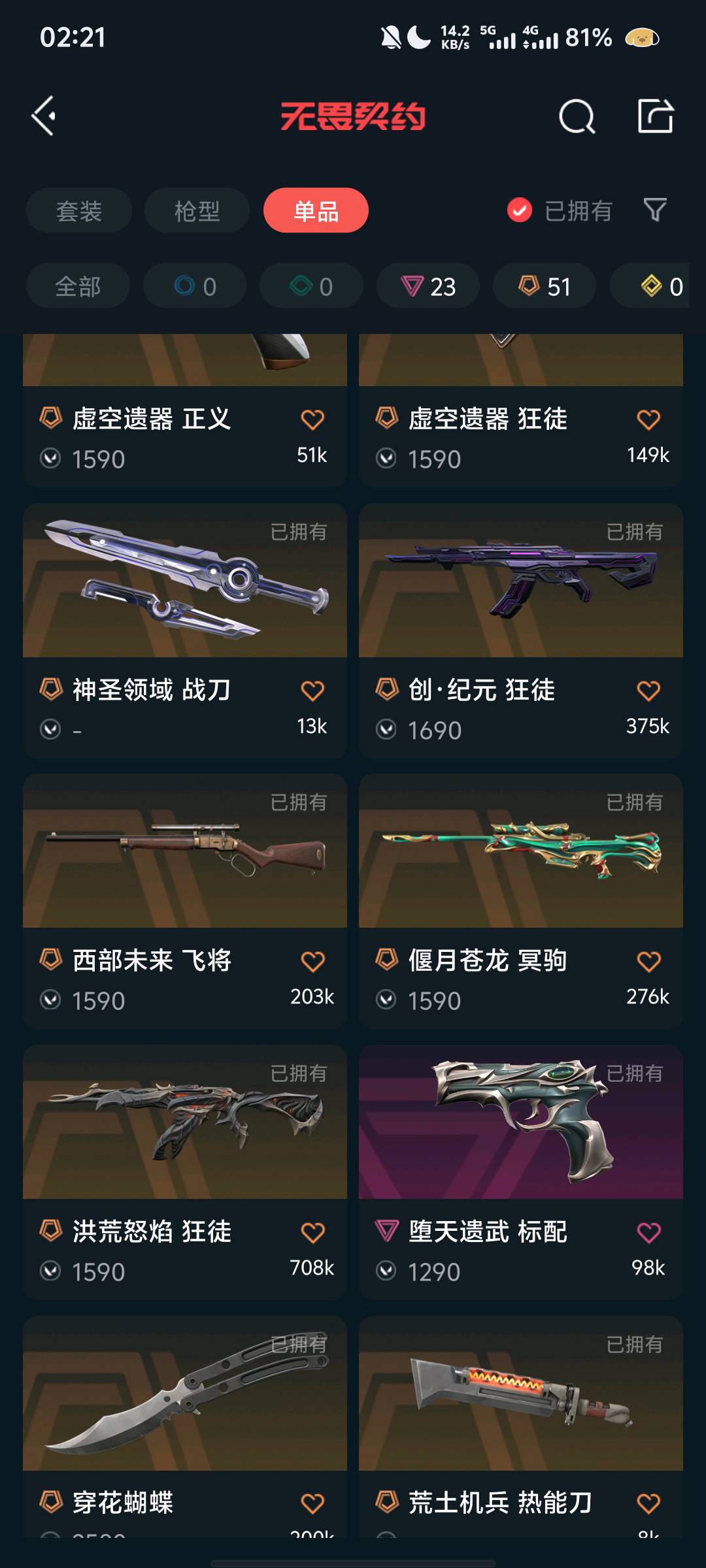Select the 全部 rarity chip

[78, 286]
